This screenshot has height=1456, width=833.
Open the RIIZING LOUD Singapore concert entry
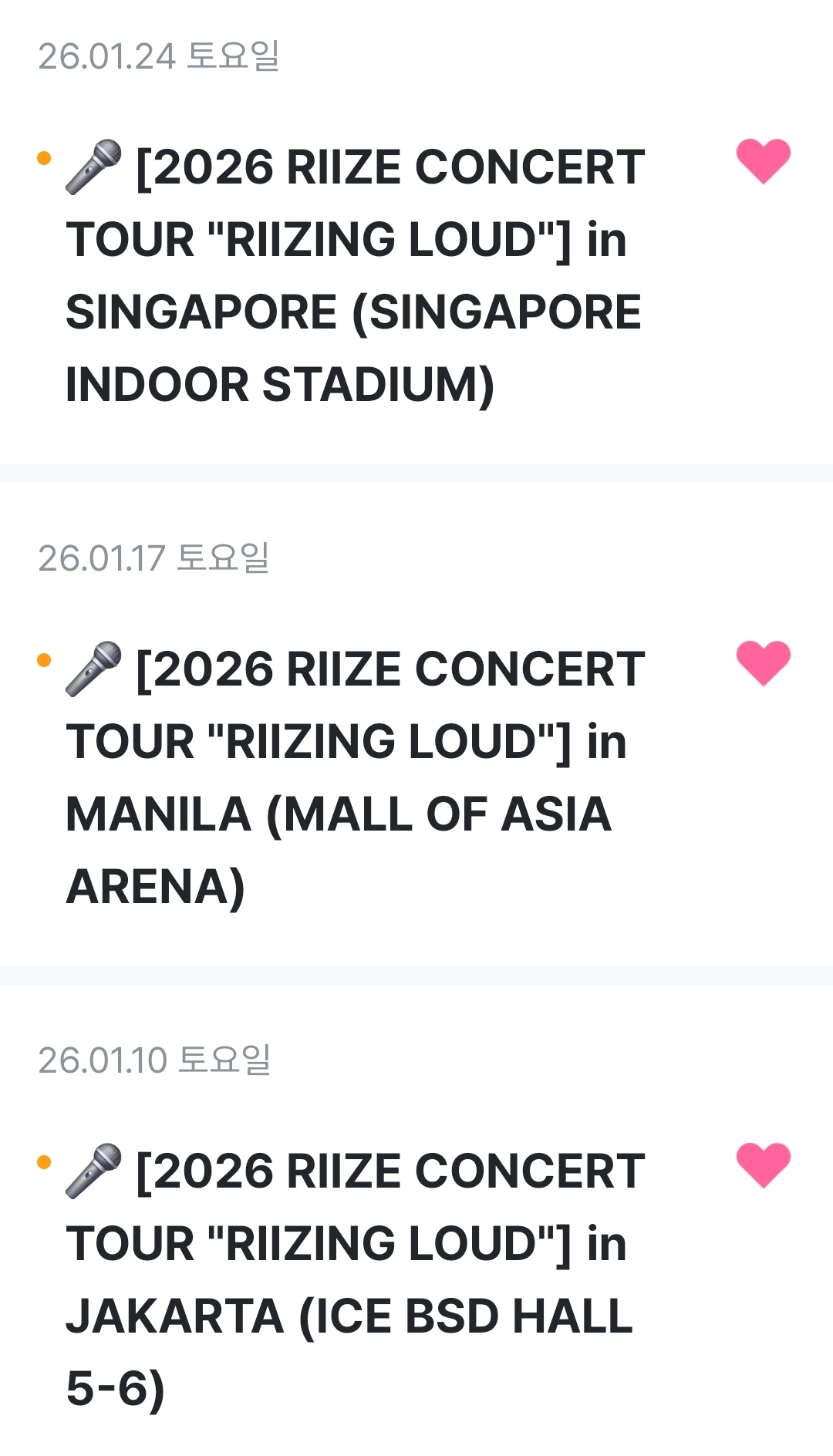pyautogui.click(x=355, y=275)
